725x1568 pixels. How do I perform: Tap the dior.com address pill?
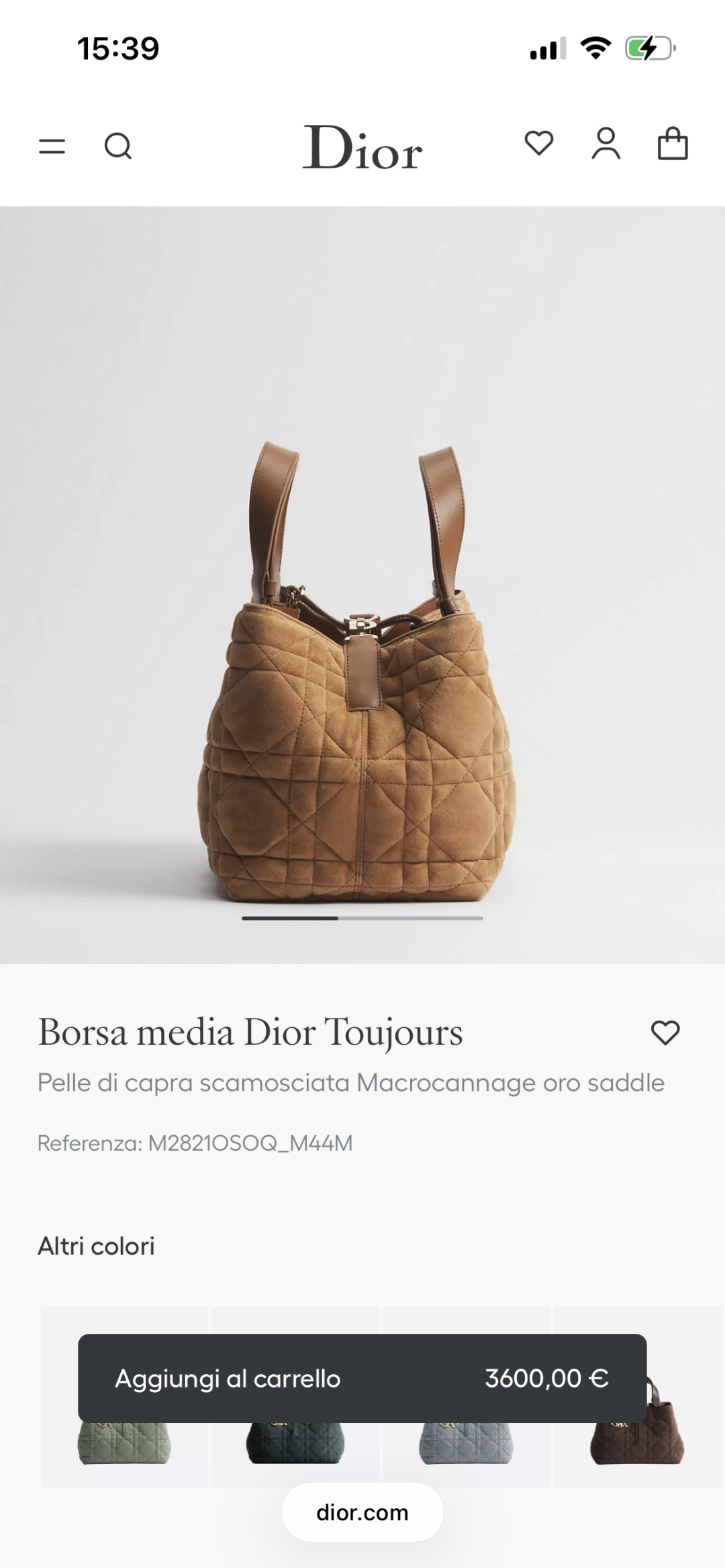362,1512
